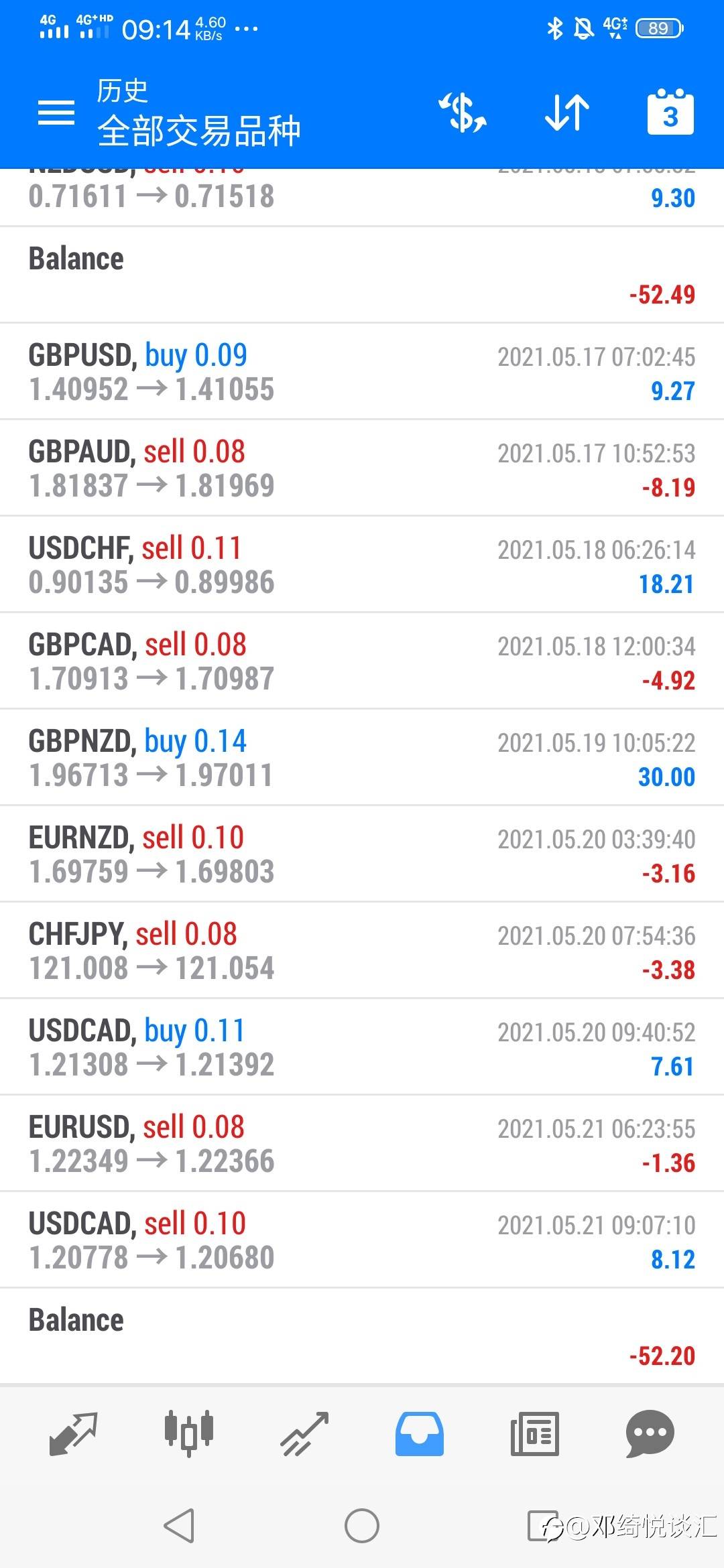Open the GBPUSD buy 0.09 trade

pyautogui.click(x=362, y=372)
